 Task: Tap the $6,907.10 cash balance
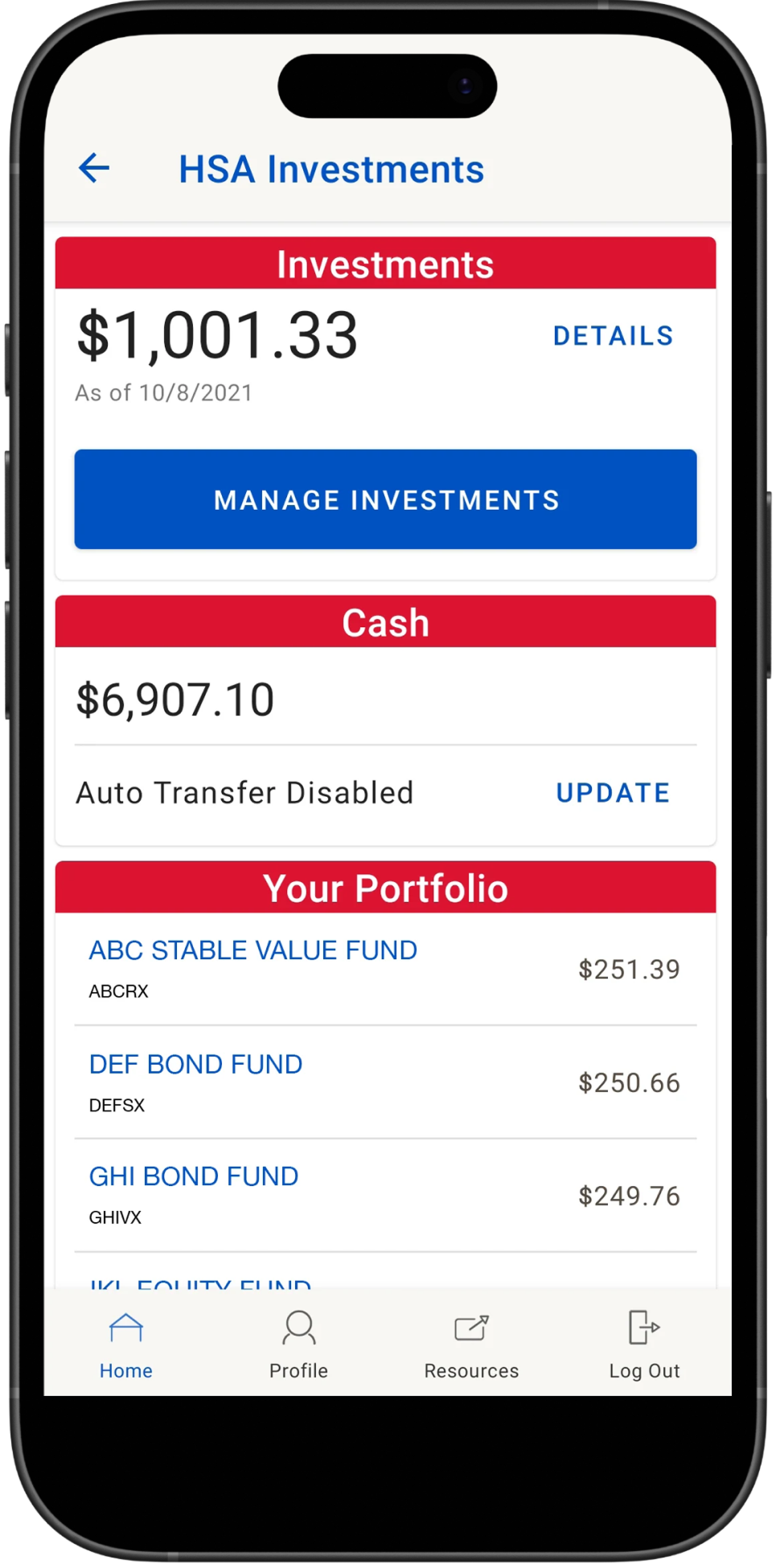point(175,698)
